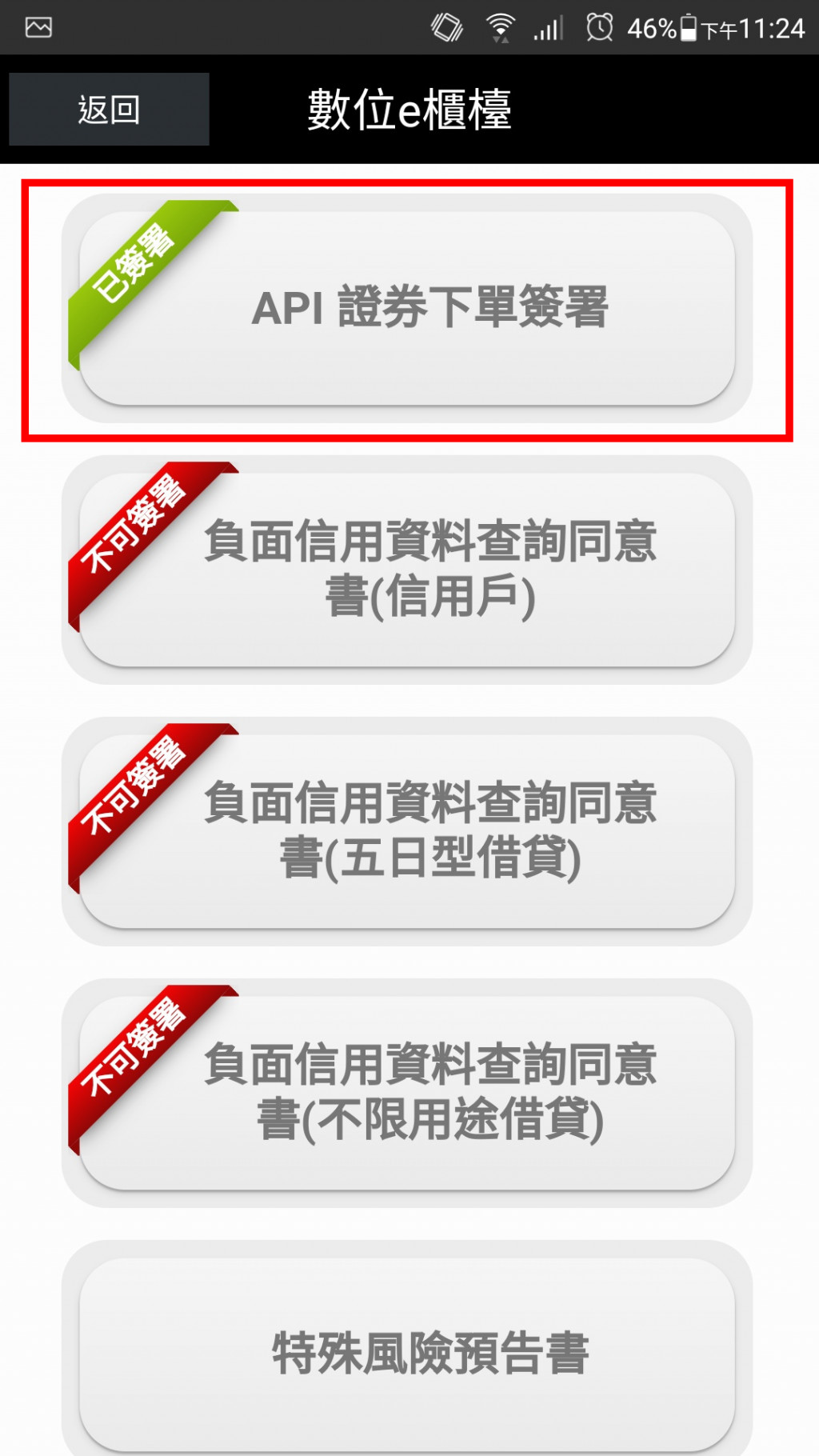Viewport: 819px width, 1456px height.
Task: Tap the 返回 back button
Action: click(x=109, y=110)
